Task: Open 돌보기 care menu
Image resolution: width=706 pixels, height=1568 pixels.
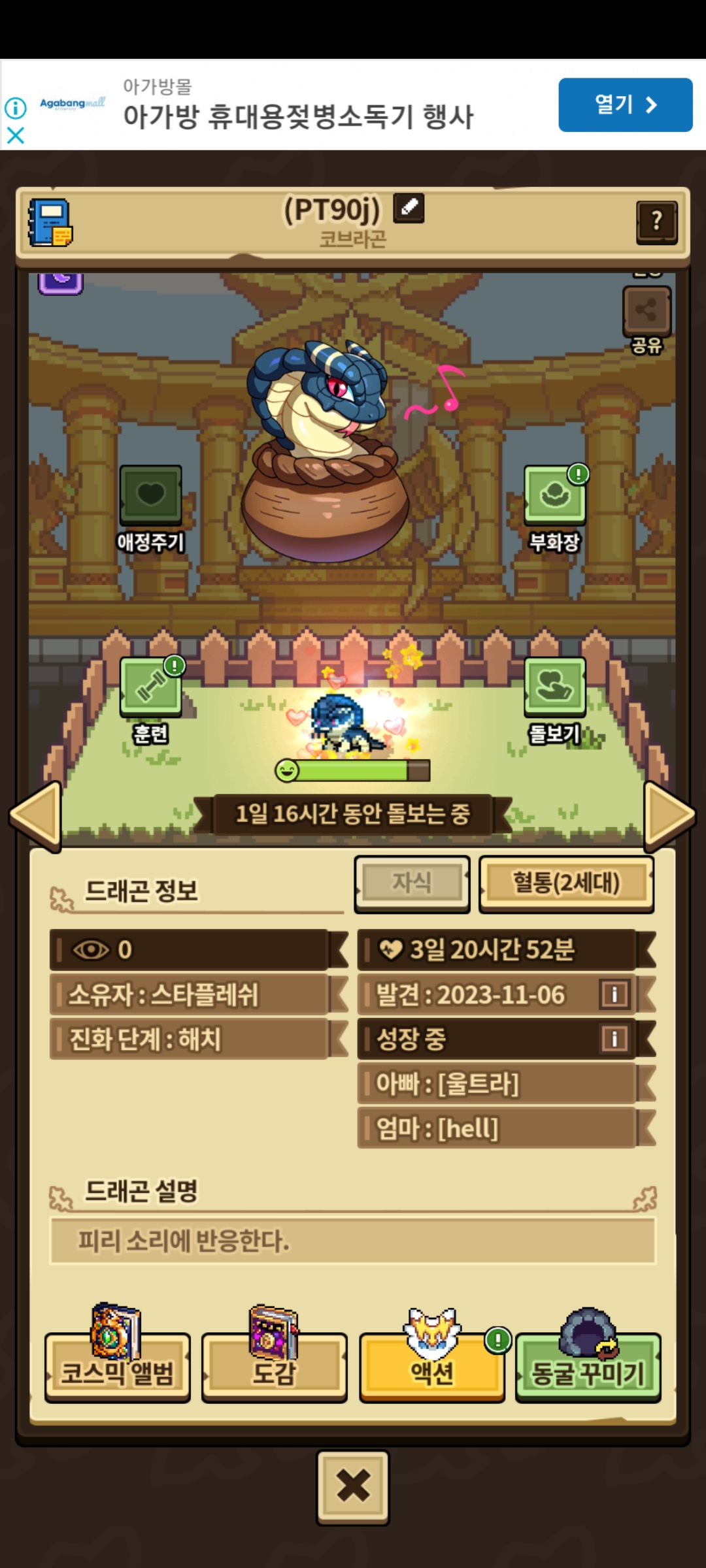Action: pos(555,700)
